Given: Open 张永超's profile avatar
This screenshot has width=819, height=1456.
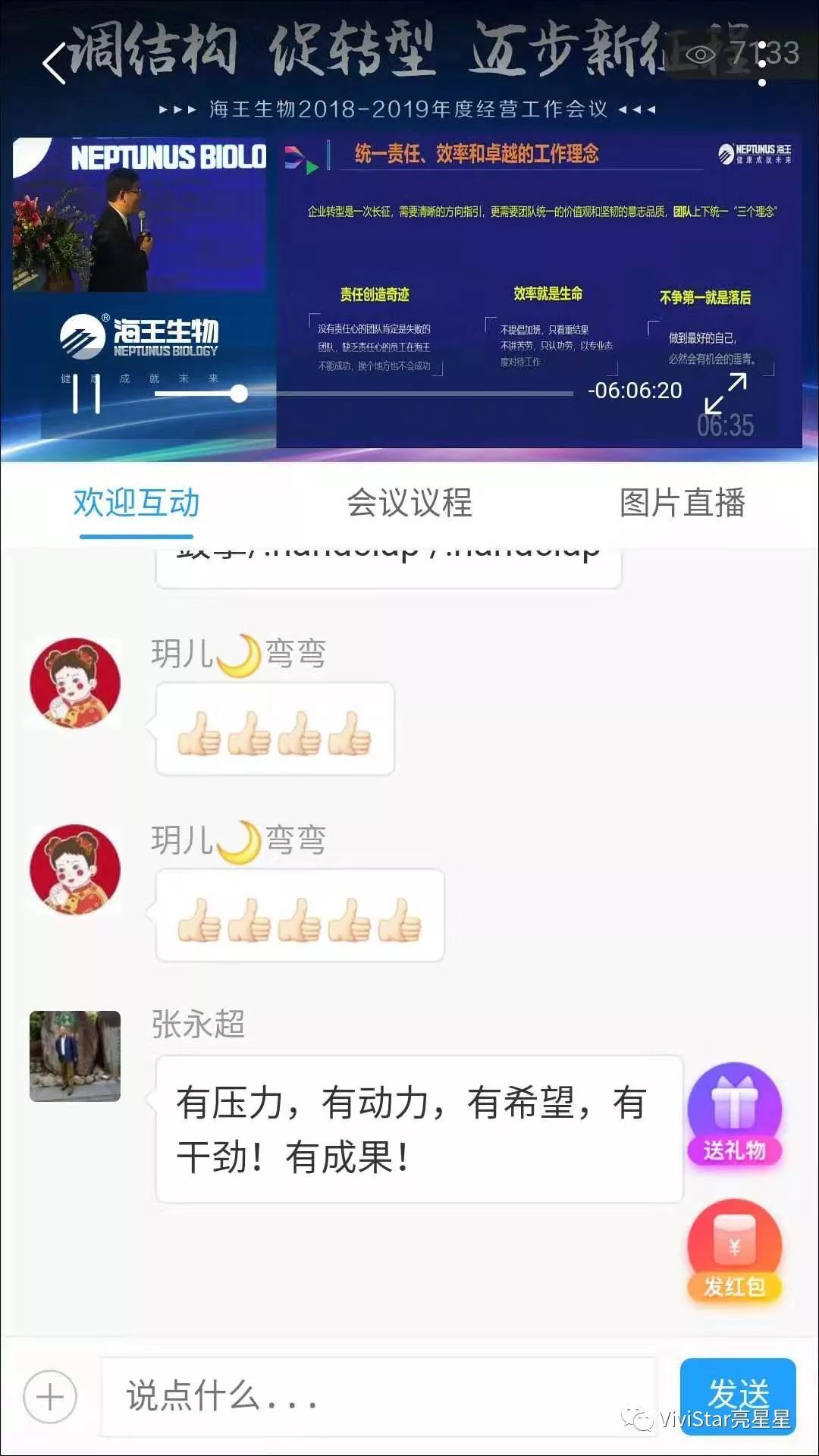Looking at the screenshot, I should click(x=75, y=1056).
